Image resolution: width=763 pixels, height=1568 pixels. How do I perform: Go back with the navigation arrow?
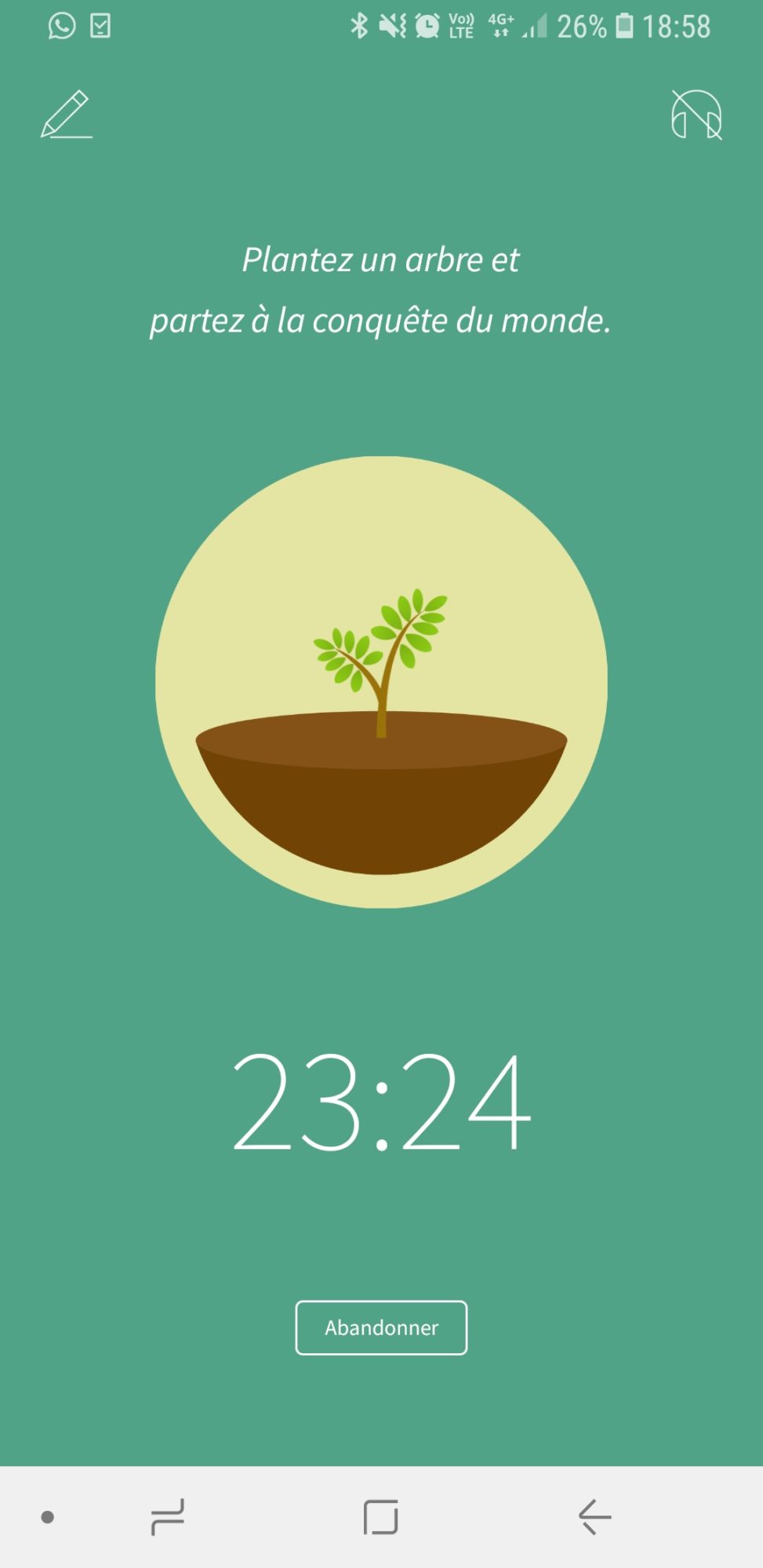point(595,1517)
